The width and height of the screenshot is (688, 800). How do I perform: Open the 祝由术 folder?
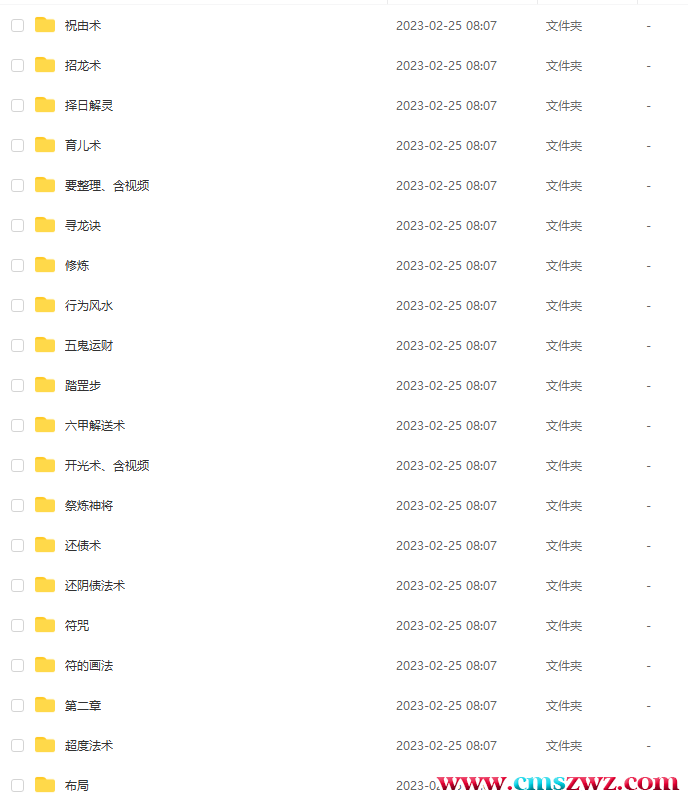click(82, 25)
